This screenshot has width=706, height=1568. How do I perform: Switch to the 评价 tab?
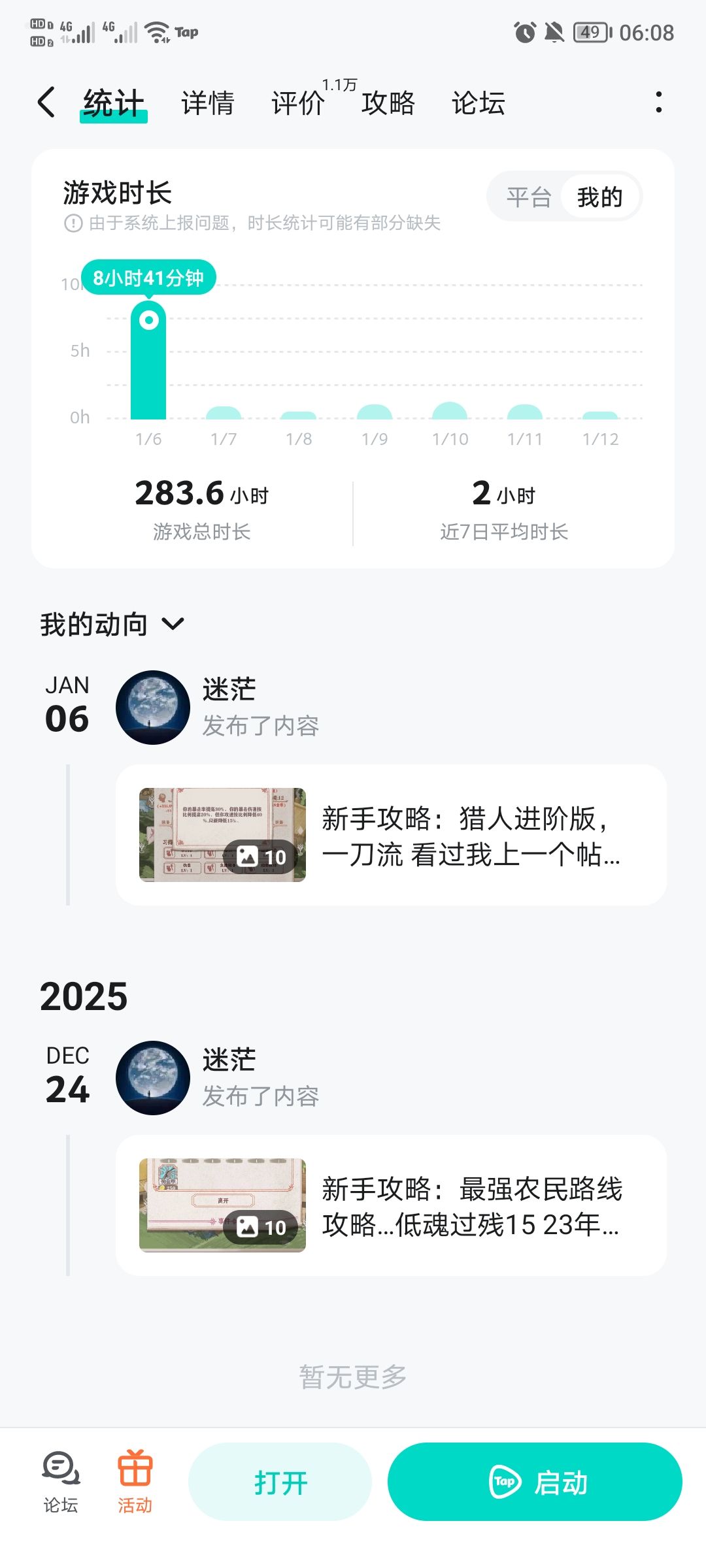click(x=298, y=103)
